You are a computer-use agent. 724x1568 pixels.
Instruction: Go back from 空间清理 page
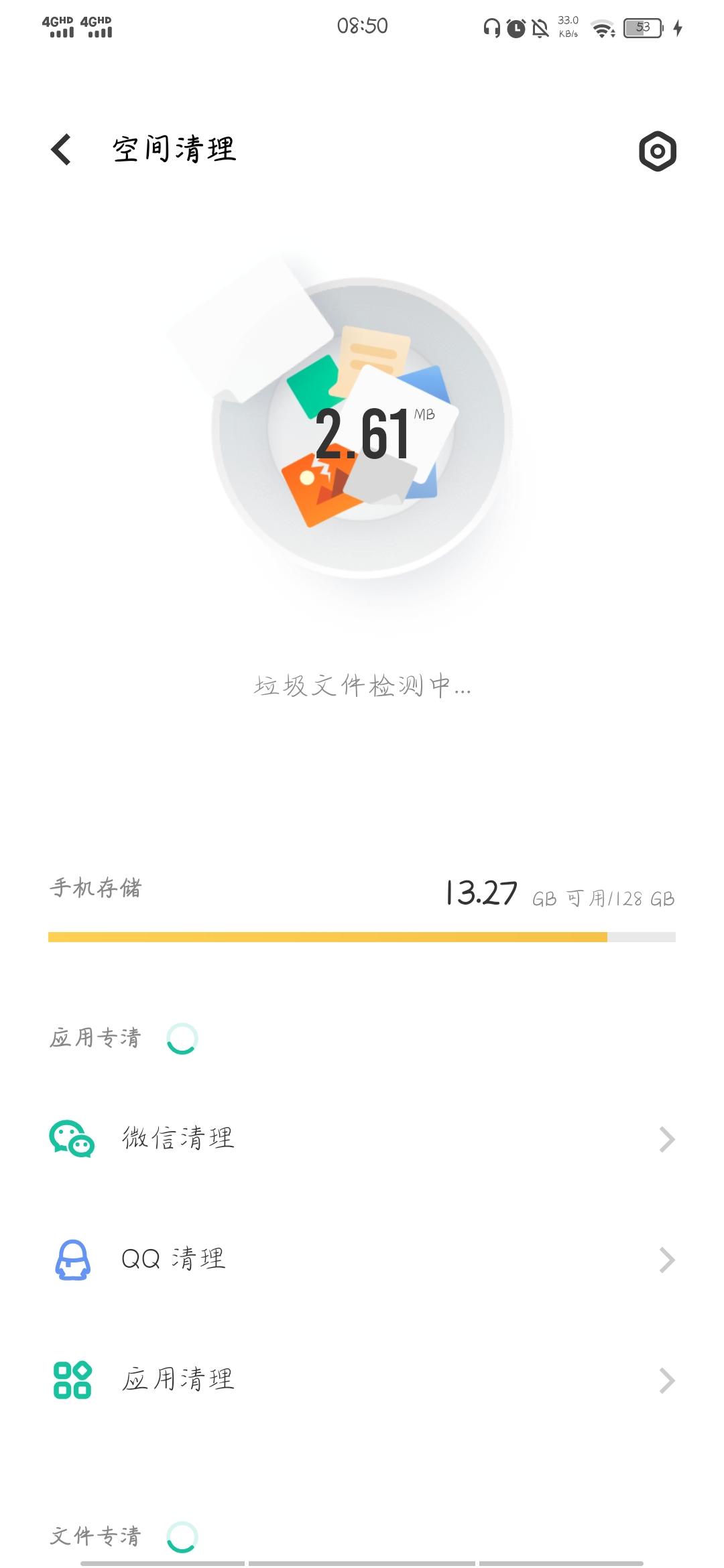coord(62,149)
